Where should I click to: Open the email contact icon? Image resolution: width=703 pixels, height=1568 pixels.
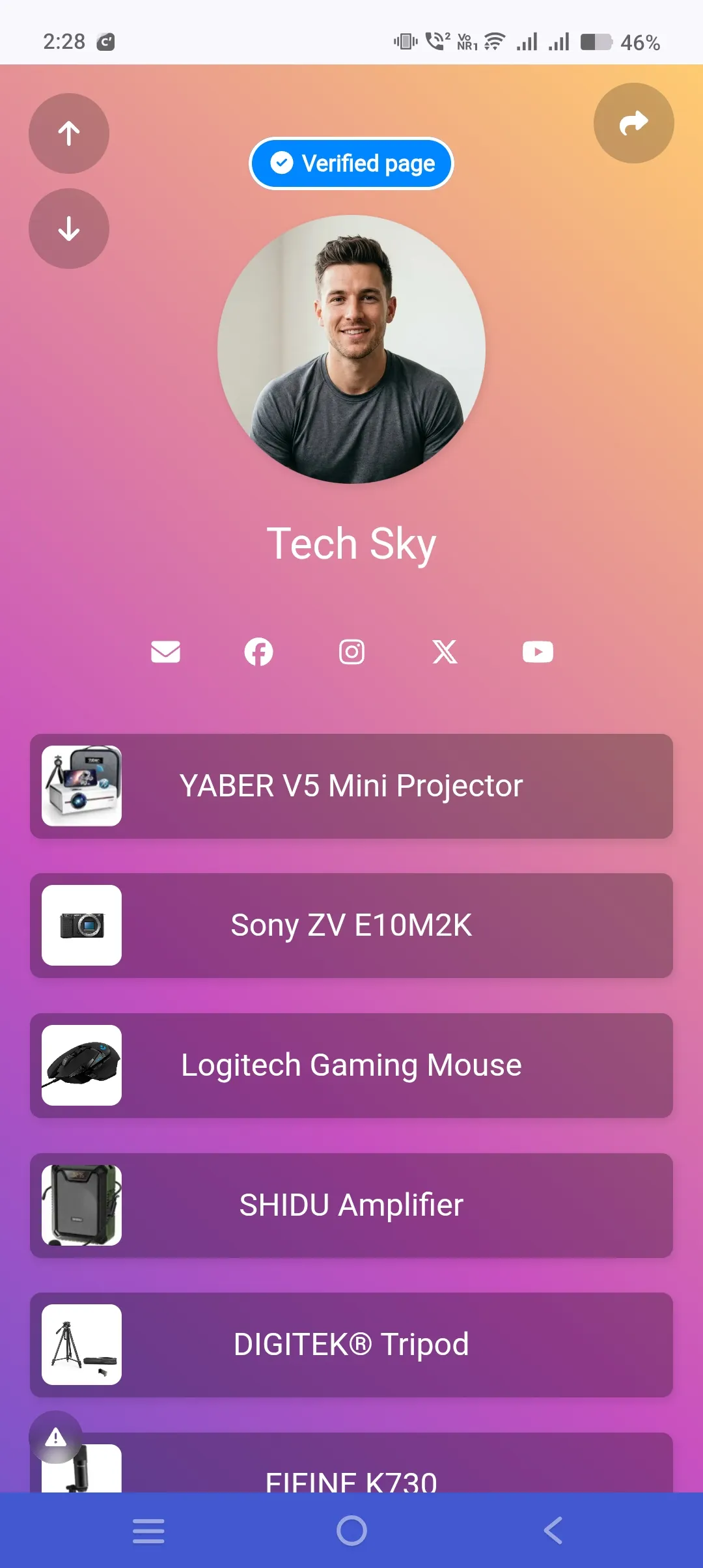[x=165, y=652]
